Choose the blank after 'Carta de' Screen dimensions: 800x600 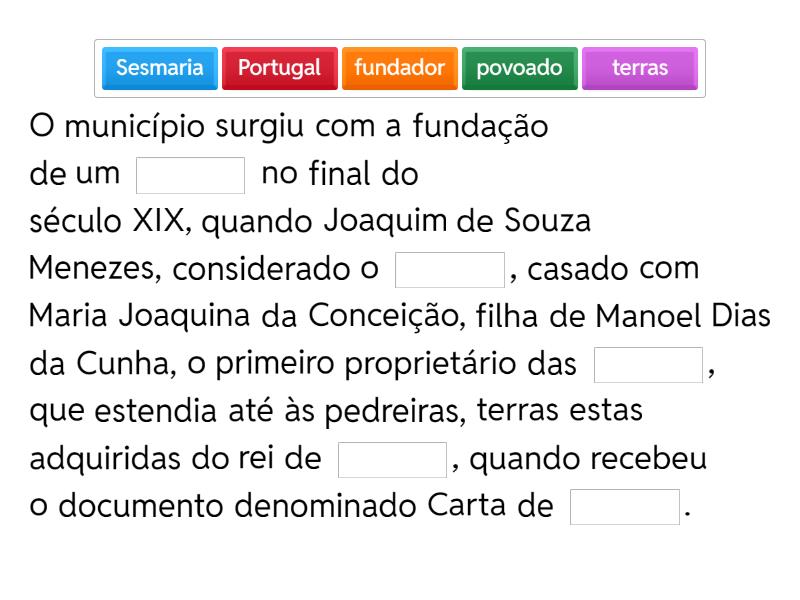(625, 507)
